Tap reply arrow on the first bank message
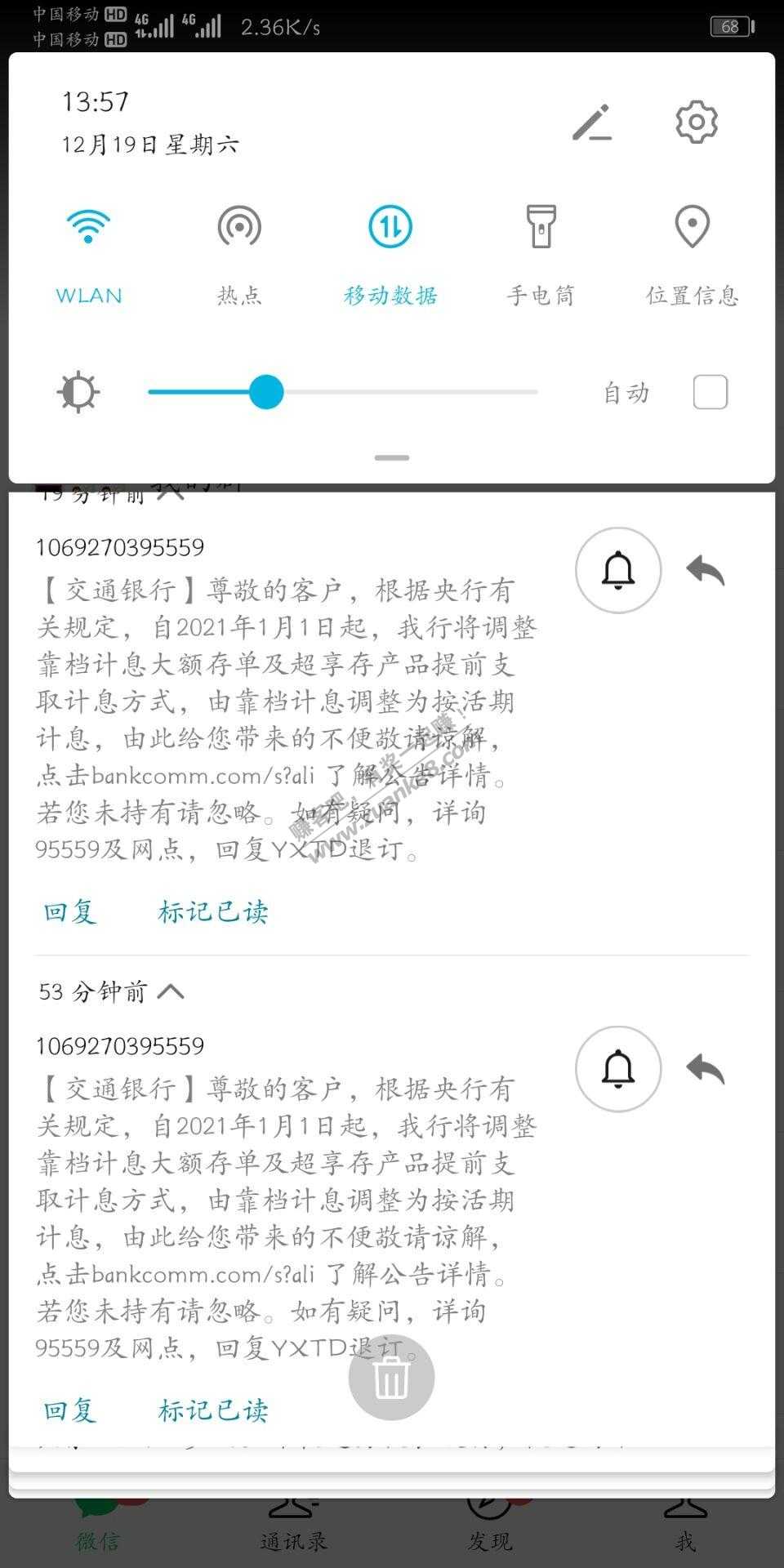The width and height of the screenshot is (784, 1568). [x=706, y=570]
